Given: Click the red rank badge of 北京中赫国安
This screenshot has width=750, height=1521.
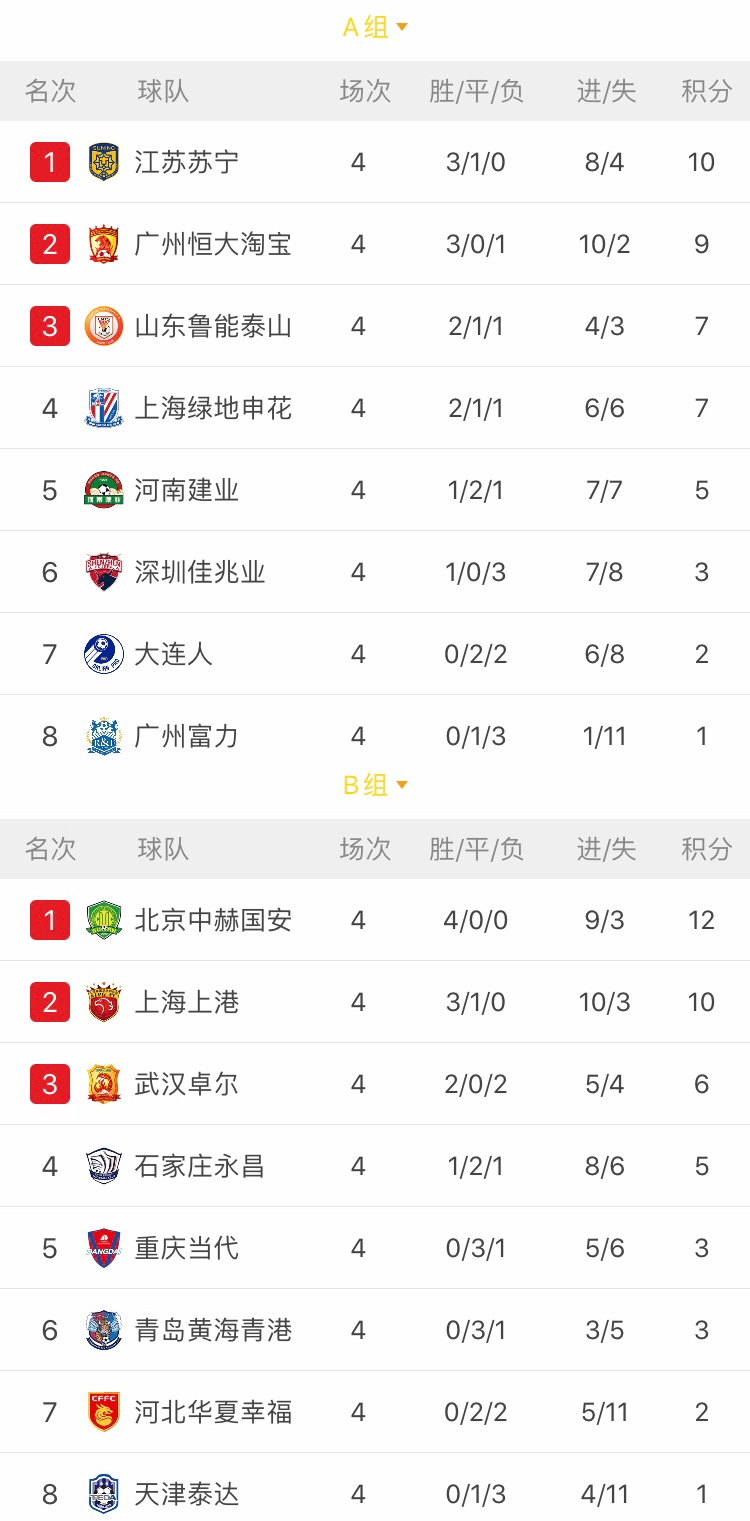Looking at the screenshot, I should click(x=49, y=920).
